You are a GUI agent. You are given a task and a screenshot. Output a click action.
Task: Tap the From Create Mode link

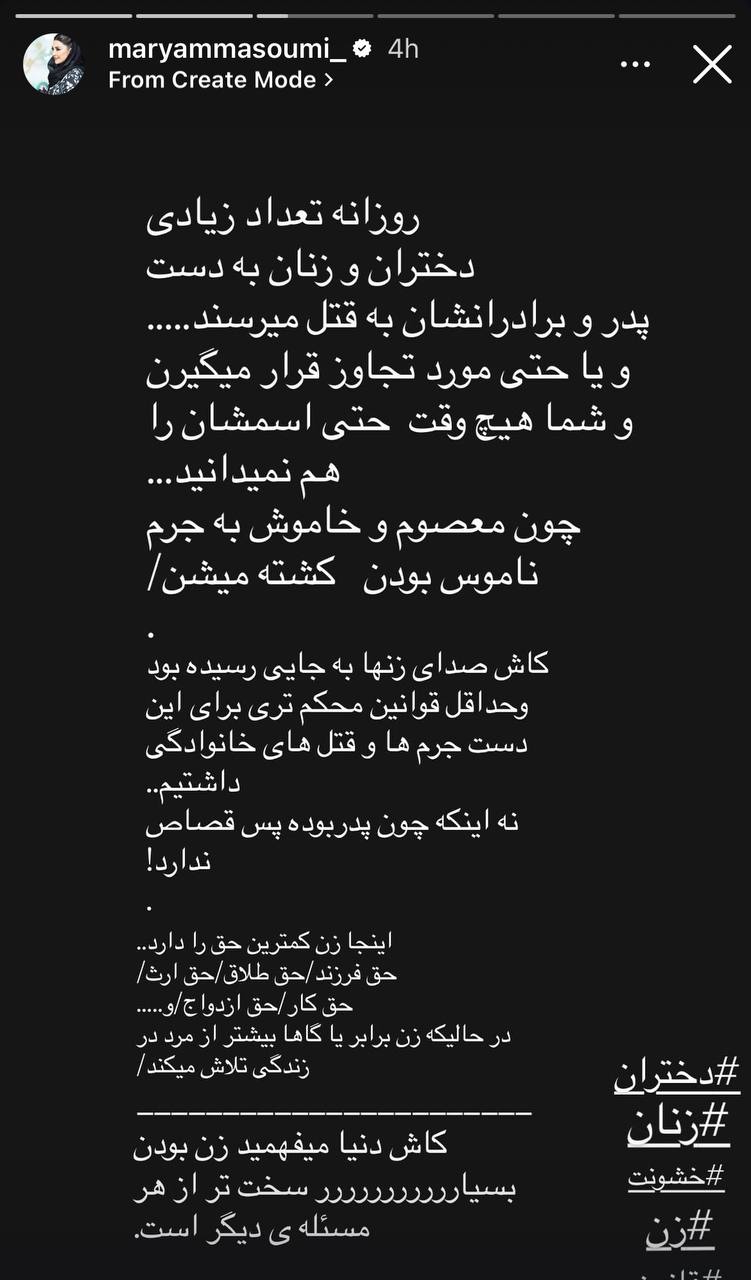220,80
